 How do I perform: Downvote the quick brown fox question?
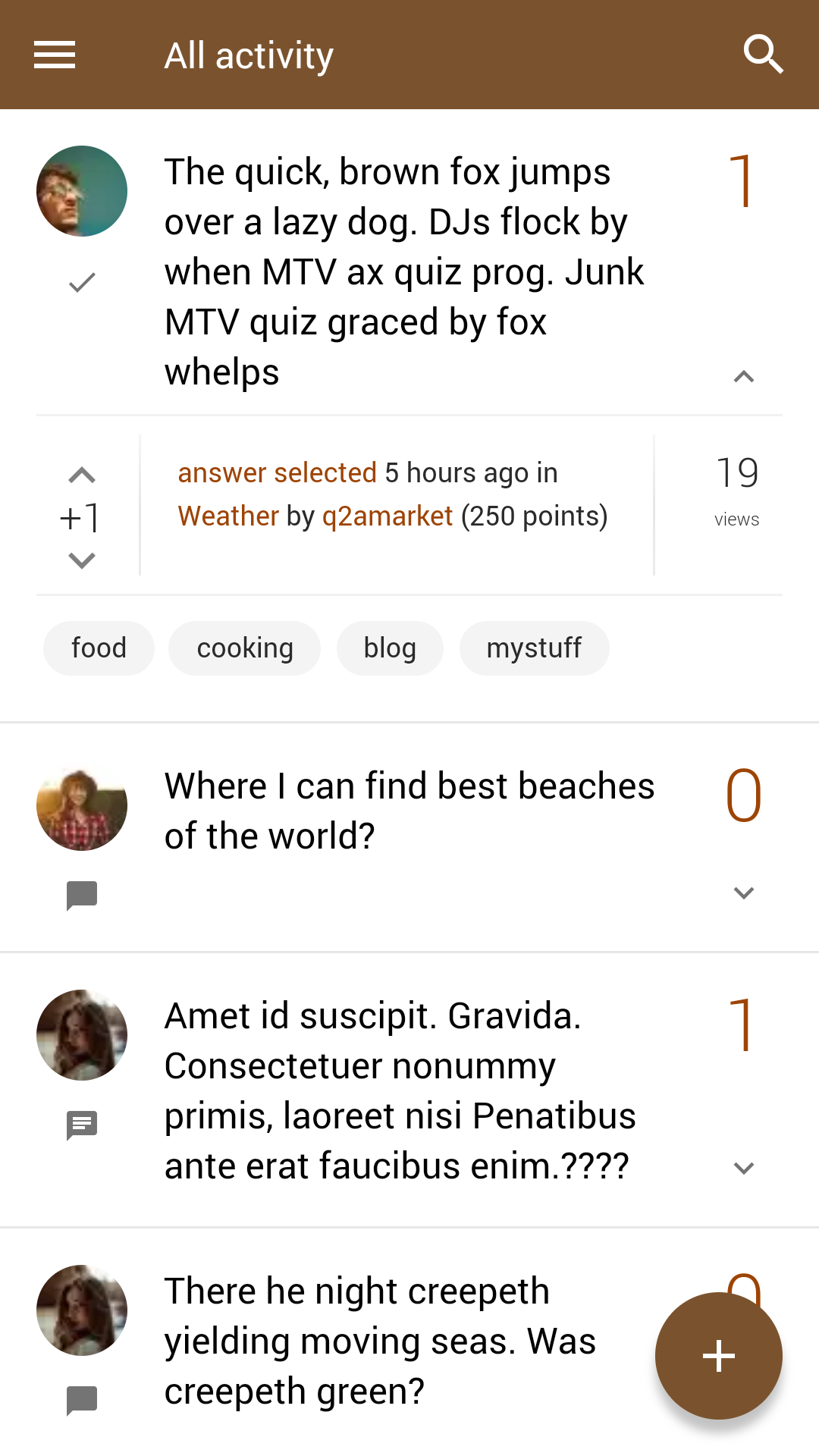[81, 560]
